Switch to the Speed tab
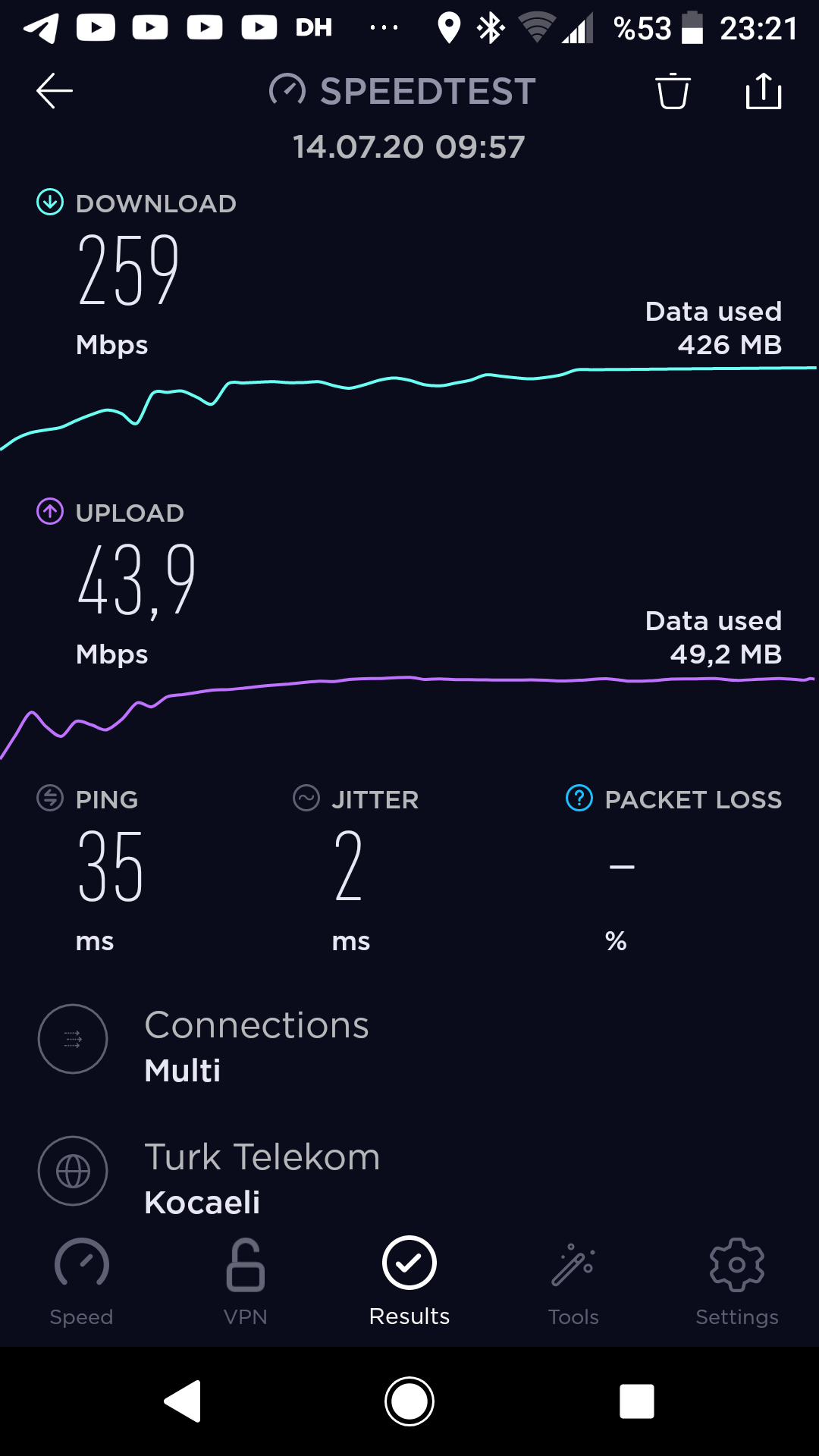The width and height of the screenshot is (819, 1456). 82,1282
